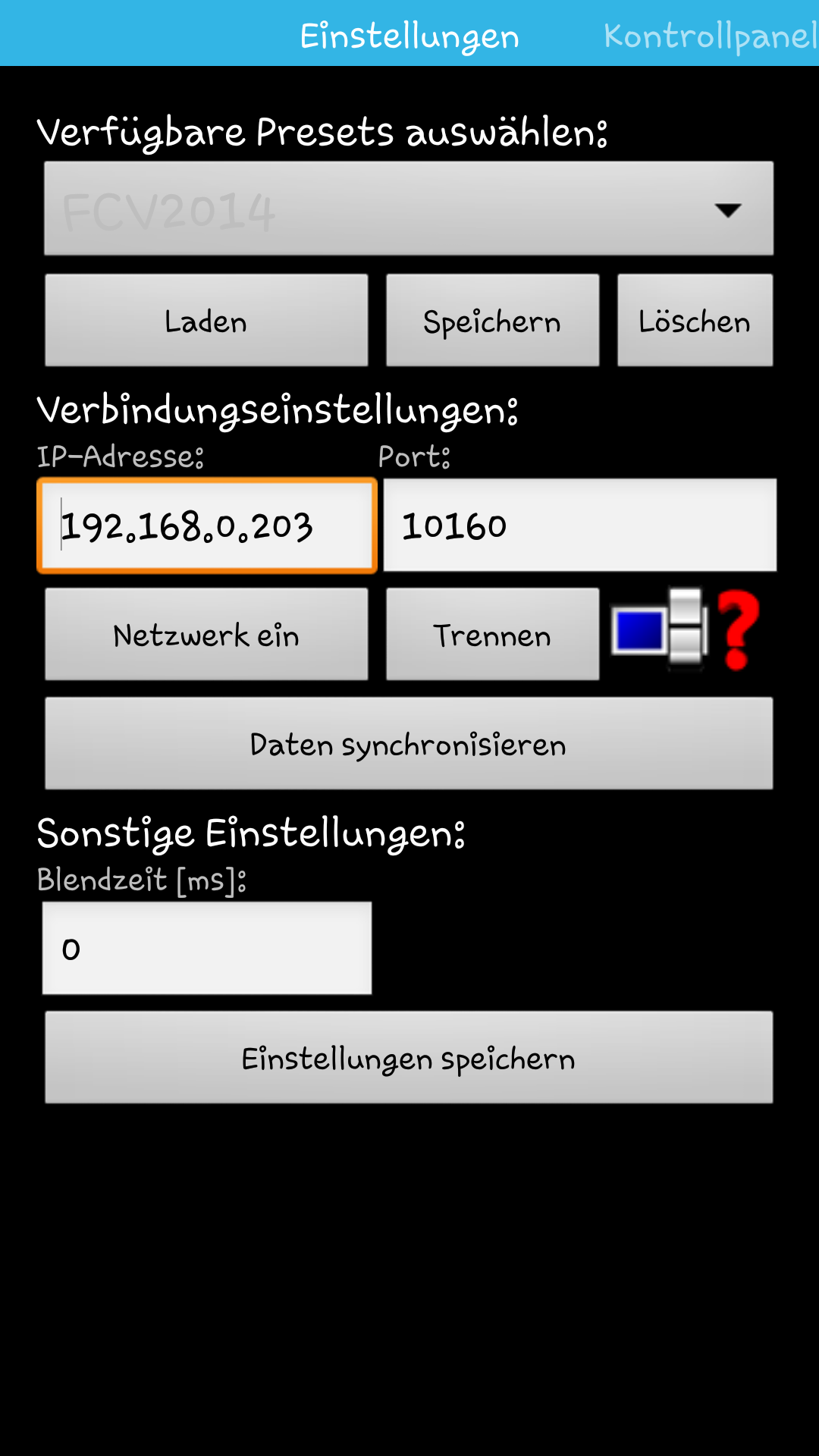This screenshot has width=819, height=1456.
Task: Tap the Laden button
Action: [x=206, y=321]
